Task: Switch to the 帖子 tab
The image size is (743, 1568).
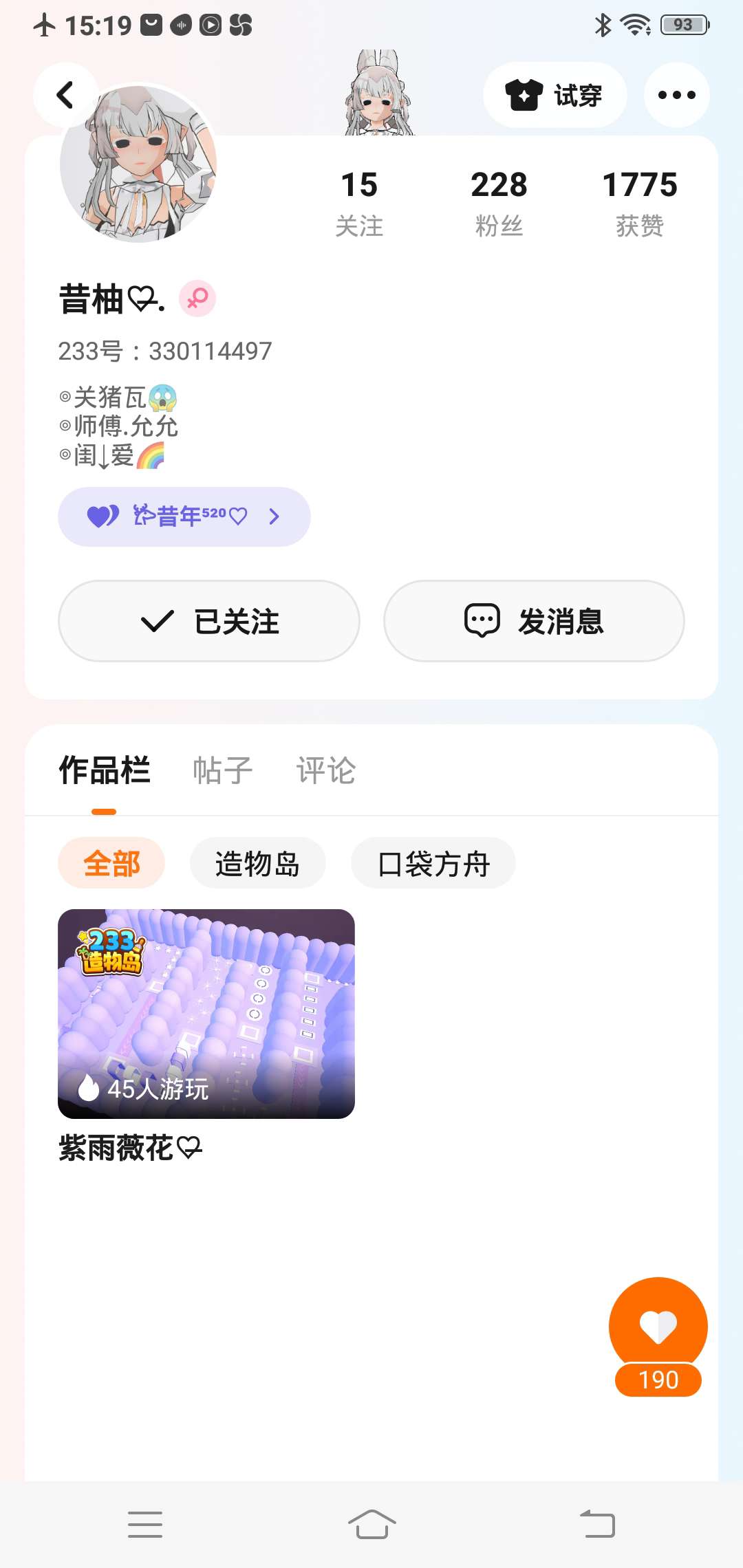Action: point(222,770)
